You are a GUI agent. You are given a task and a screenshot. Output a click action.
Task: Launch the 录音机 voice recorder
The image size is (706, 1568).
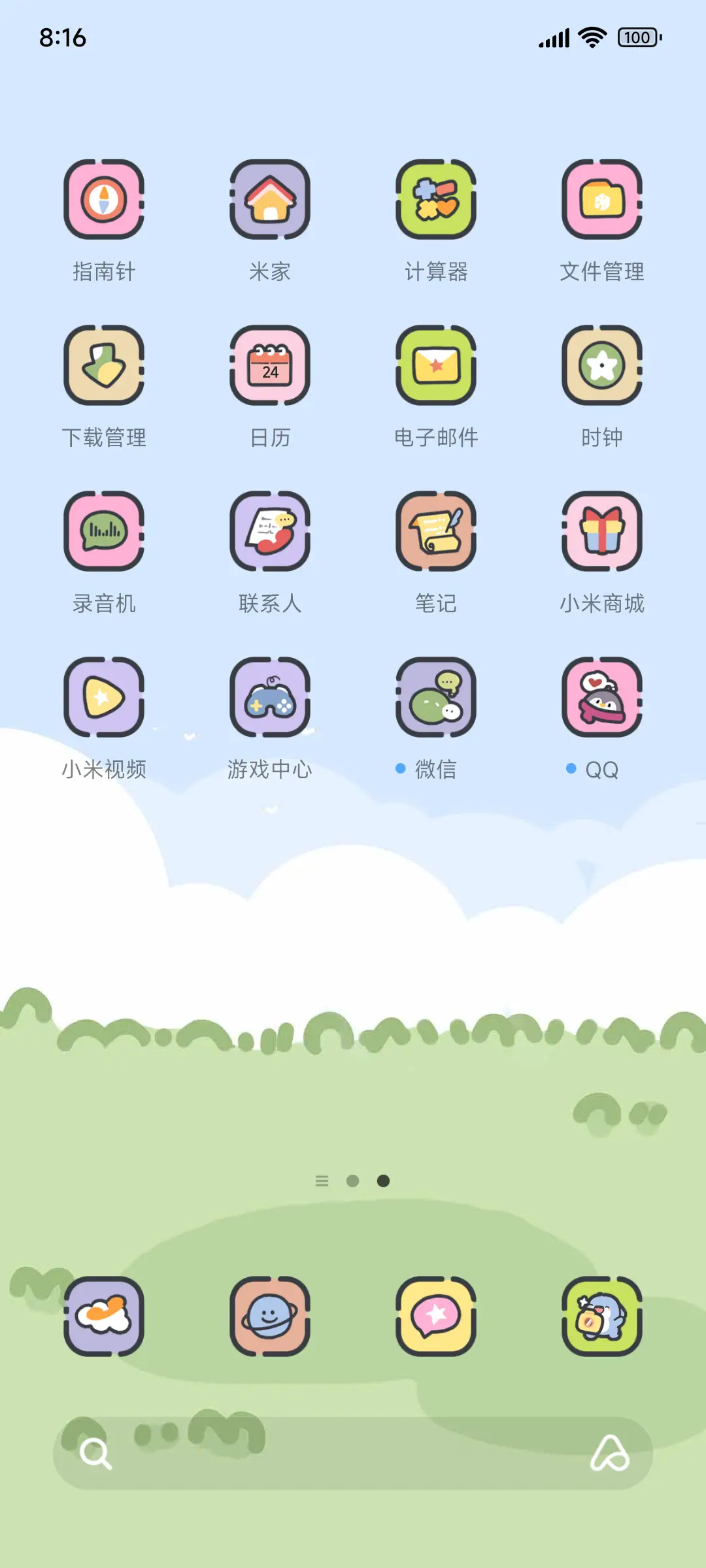tap(105, 532)
